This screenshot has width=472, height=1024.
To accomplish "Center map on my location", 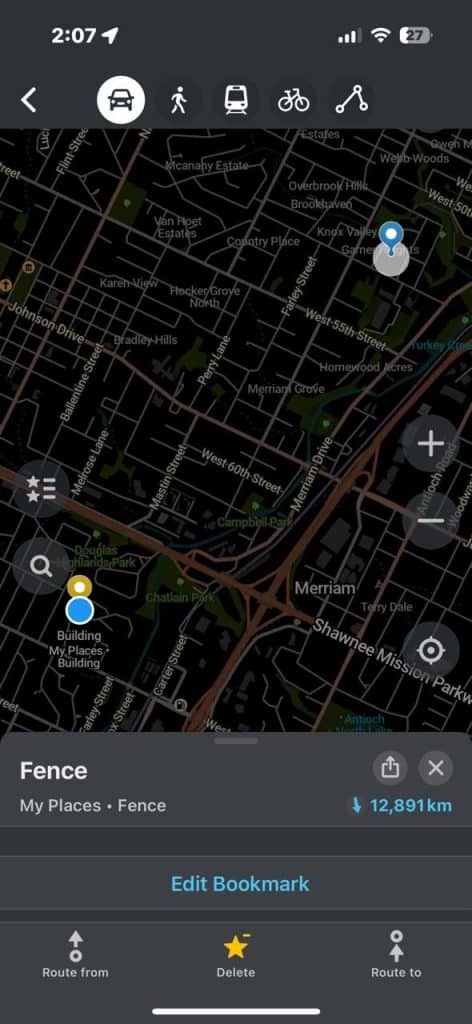I will point(430,650).
